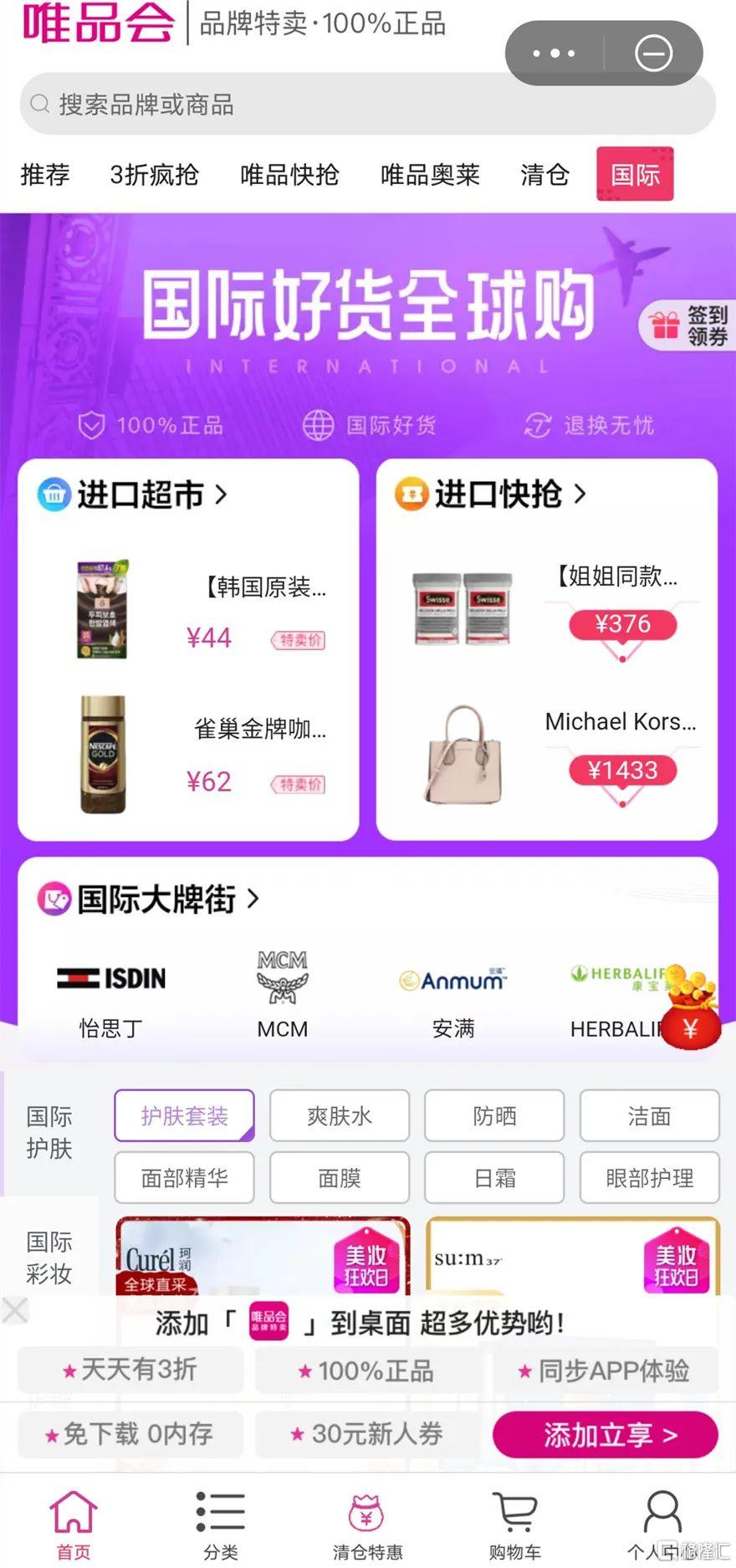The width and height of the screenshot is (736, 1568).
Task: Tap the 添加立享 button
Action: point(606,1435)
